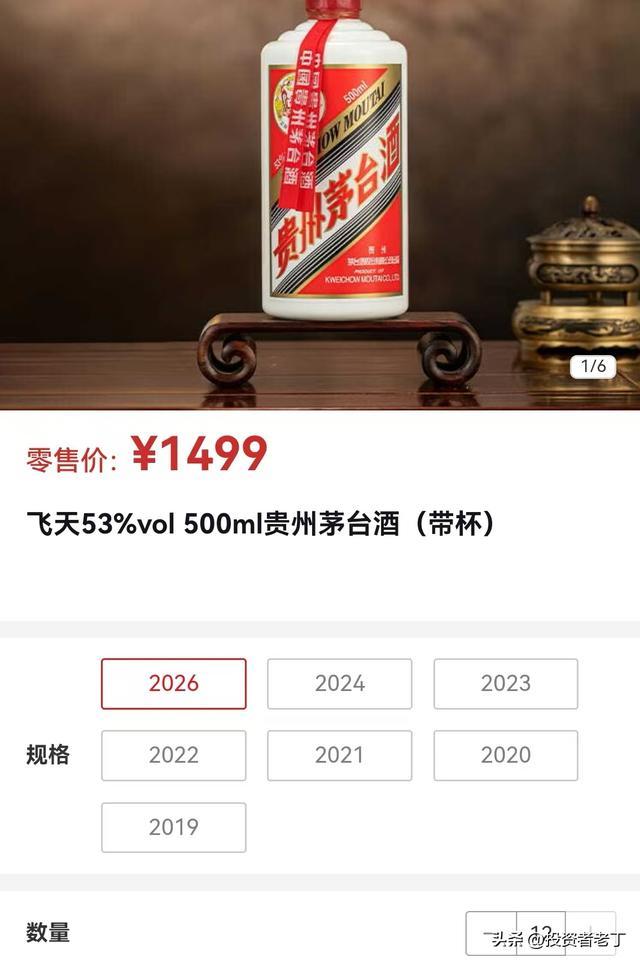Decrease the quantity with the minus button

click(x=491, y=932)
